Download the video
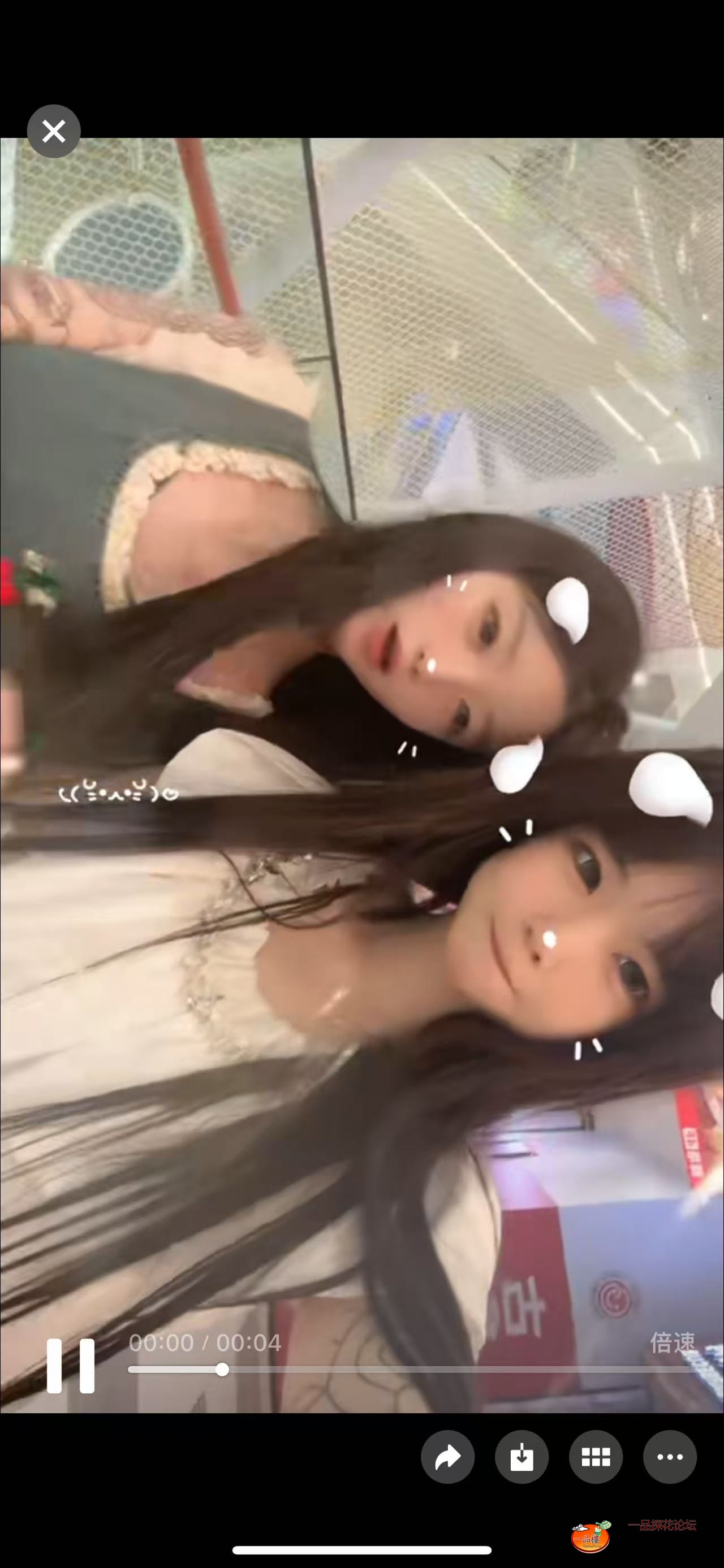Image resolution: width=724 pixels, height=1568 pixels. (x=522, y=1457)
